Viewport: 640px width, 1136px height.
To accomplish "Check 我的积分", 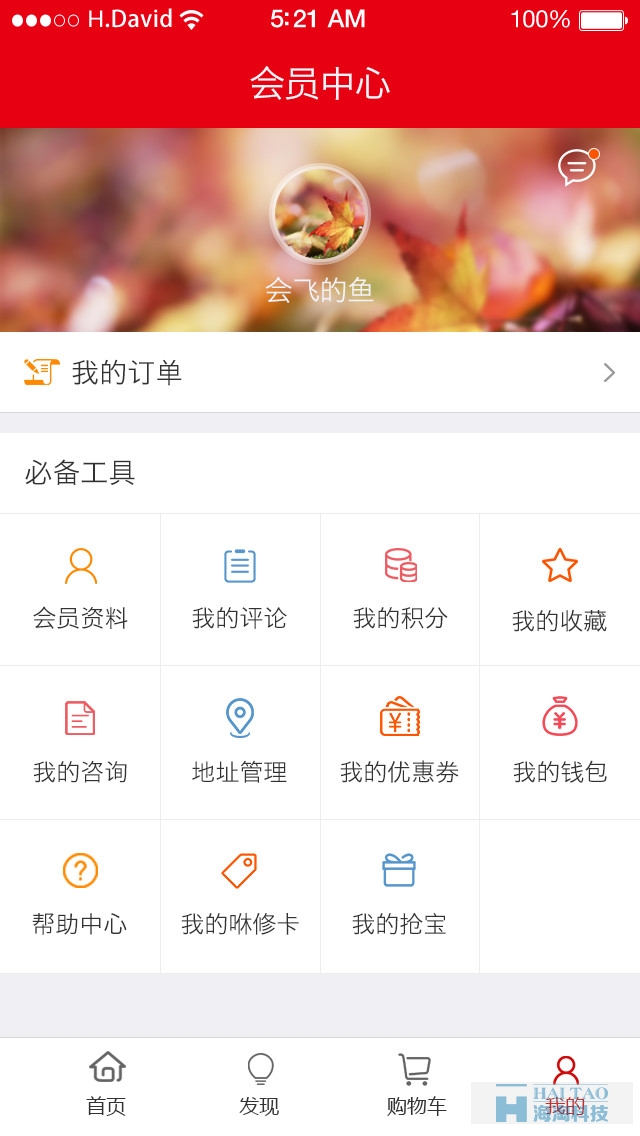I will click(x=400, y=589).
